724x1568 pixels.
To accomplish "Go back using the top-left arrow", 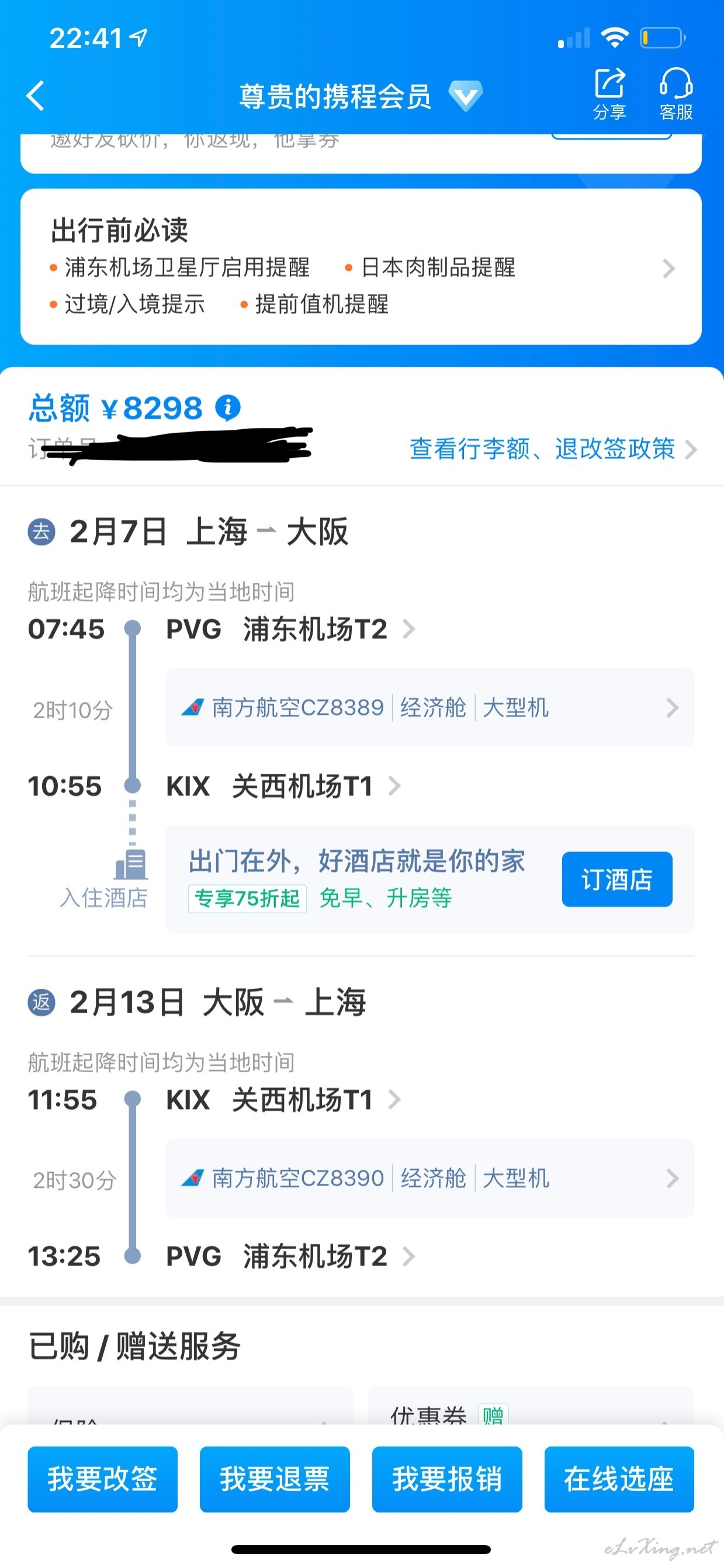I will pos(35,96).
